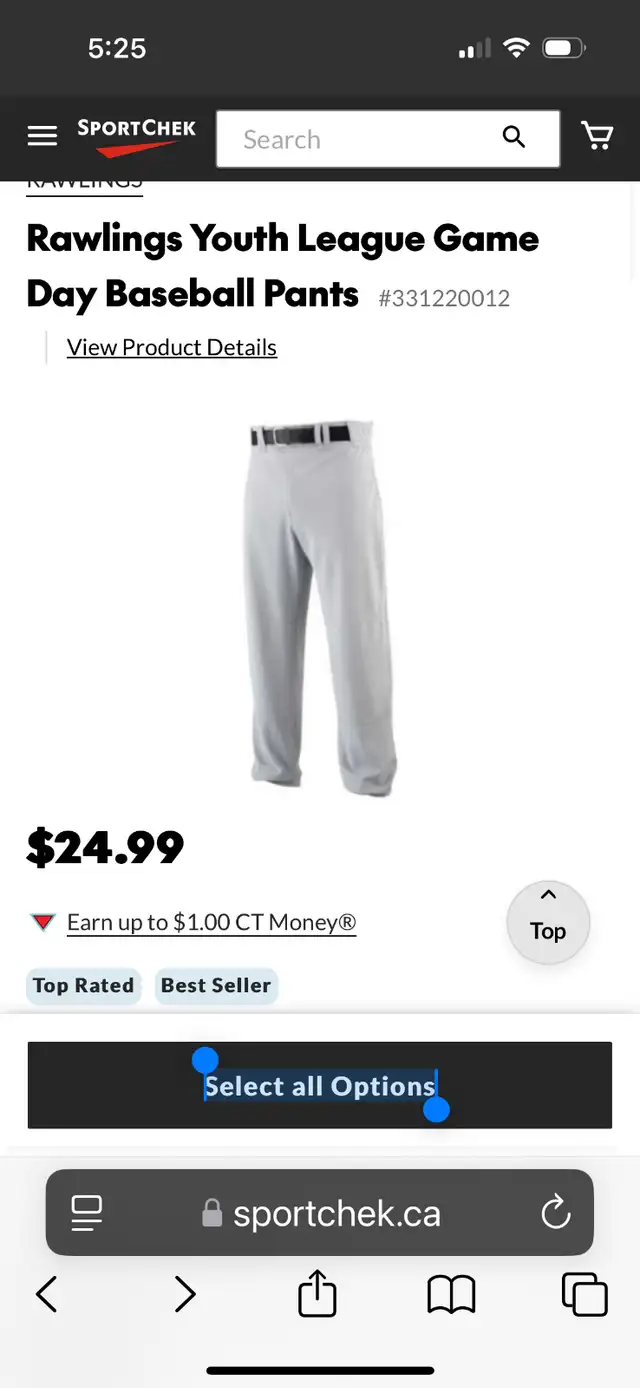The width and height of the screenshot is (640, 1388).
Task: Tap the Select all Options button
Action: [320, 1086]
